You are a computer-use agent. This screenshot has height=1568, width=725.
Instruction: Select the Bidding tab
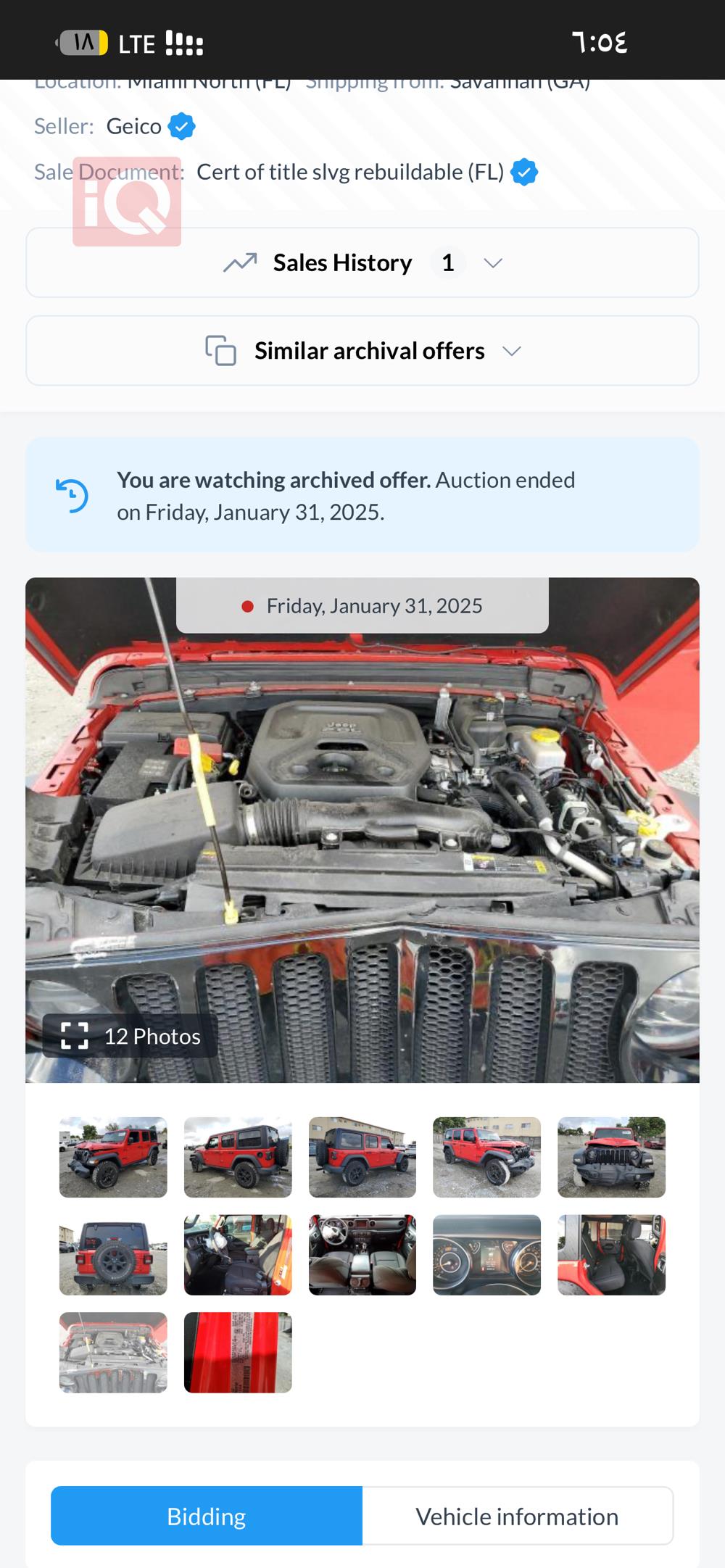(207, 1516)
